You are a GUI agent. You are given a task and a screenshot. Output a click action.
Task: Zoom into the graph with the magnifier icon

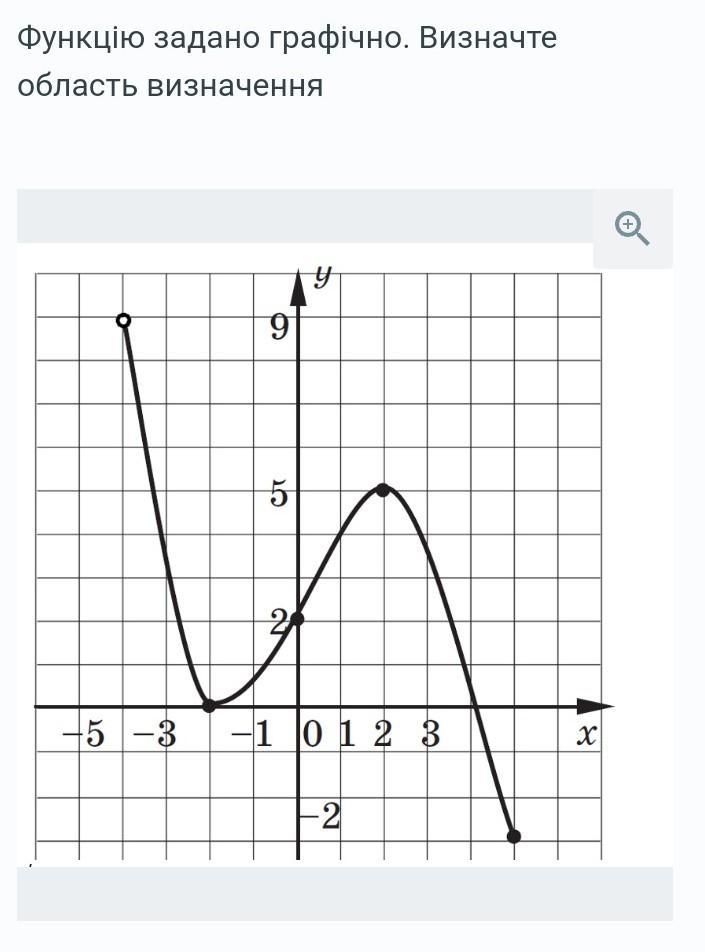click(632, 229)
